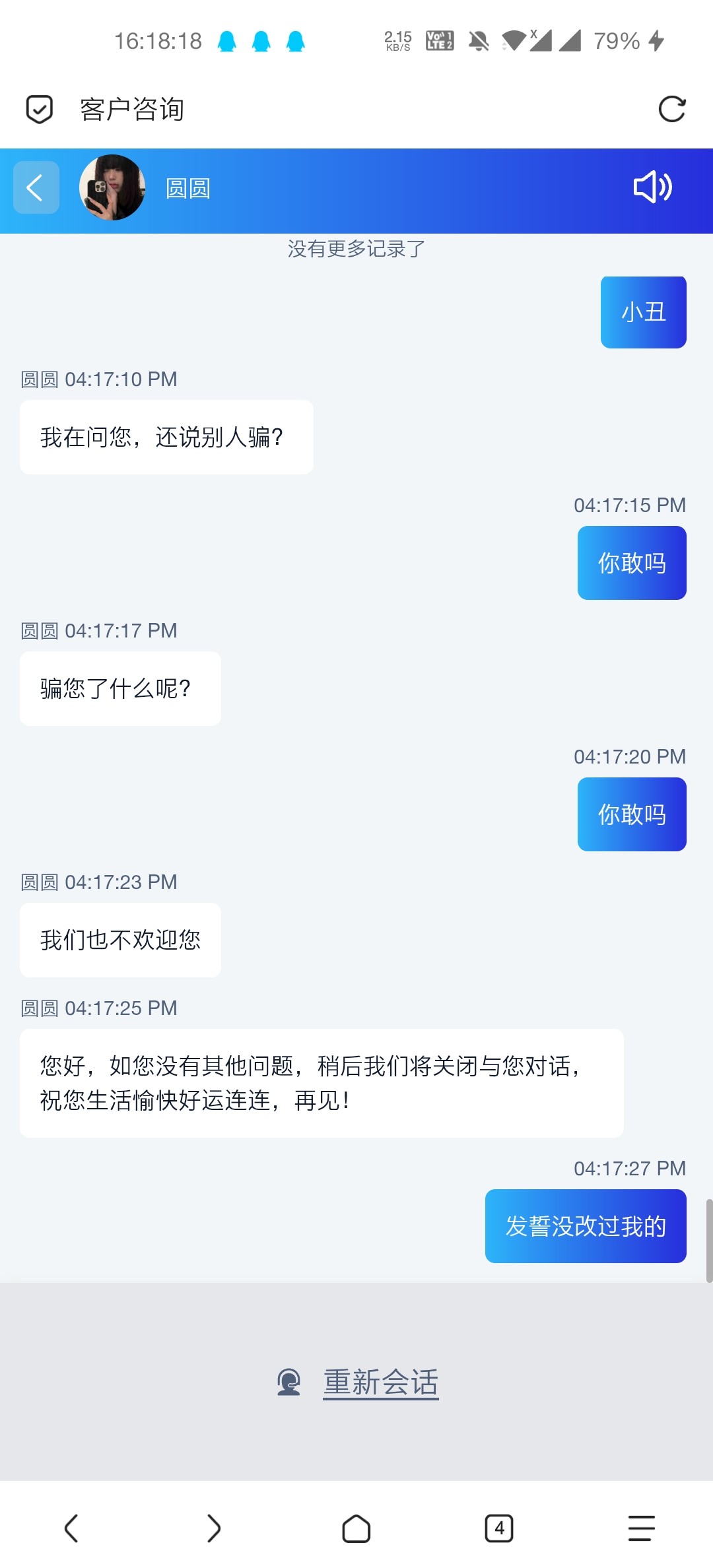This screenshot has height=1568, width=713.
Task: Tap the back arrow in chat header
Action: 36,187
